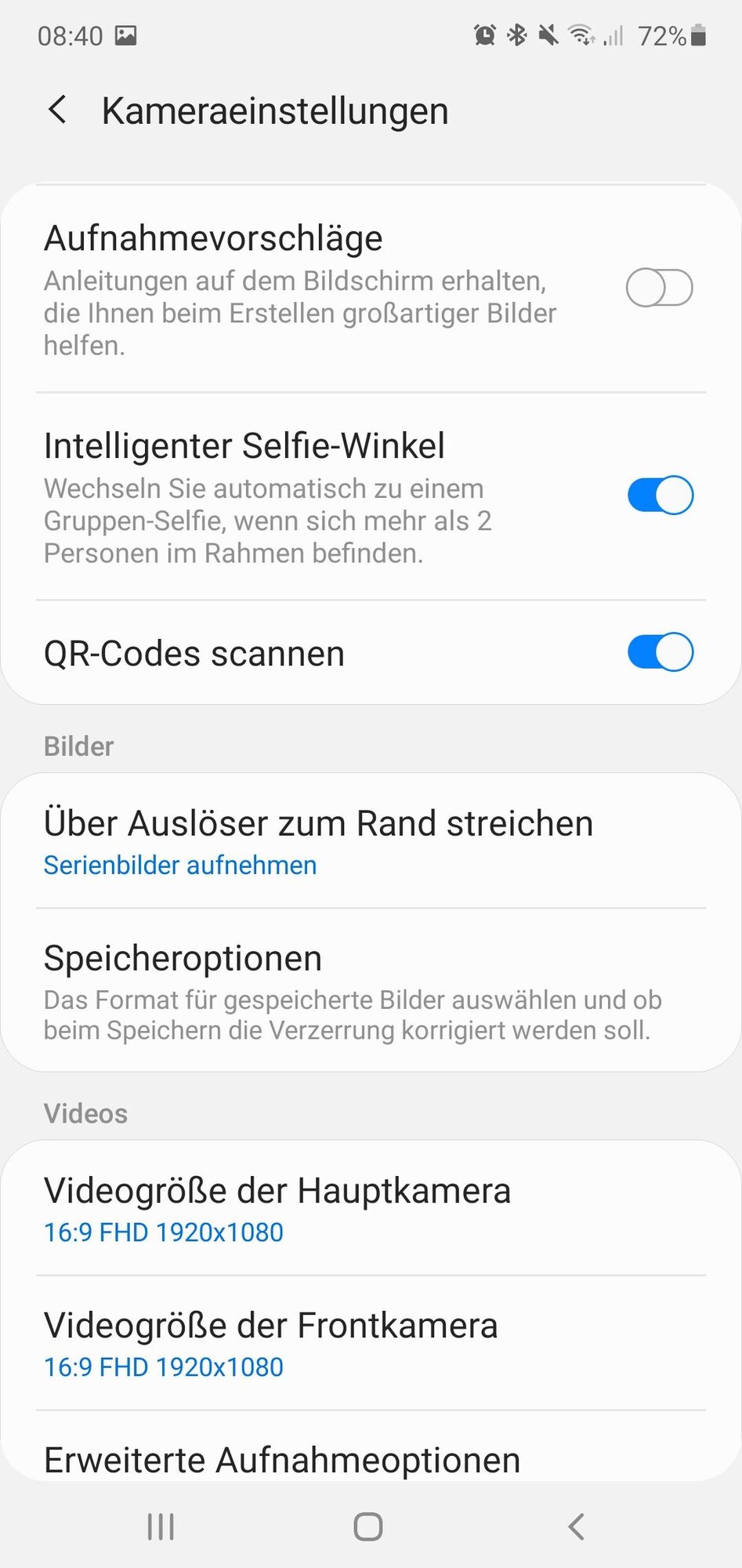Show recent apps via navigation bar
The height and width of the screenshot is (1568, 742).
(161, 1526)
